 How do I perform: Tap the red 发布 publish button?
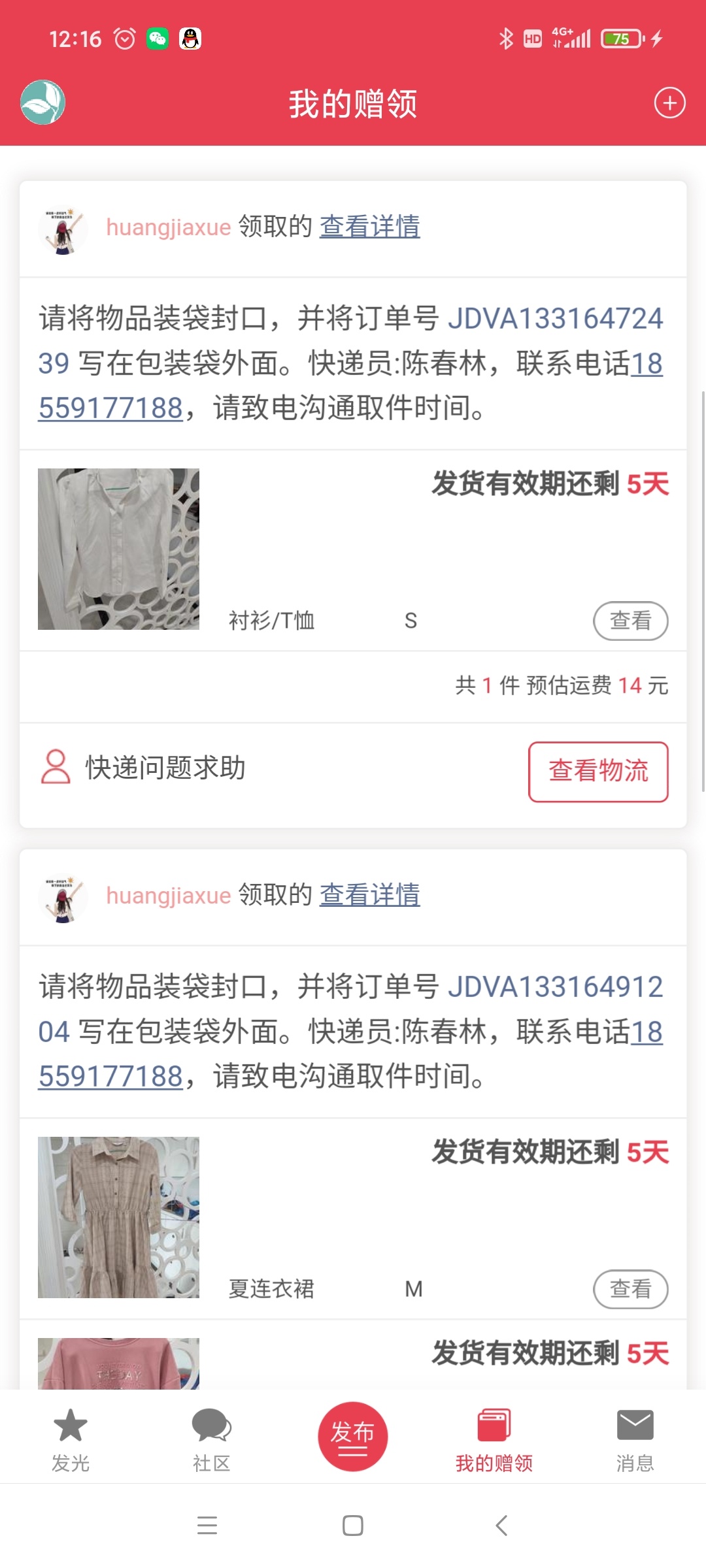click(x=353, y=1436)
